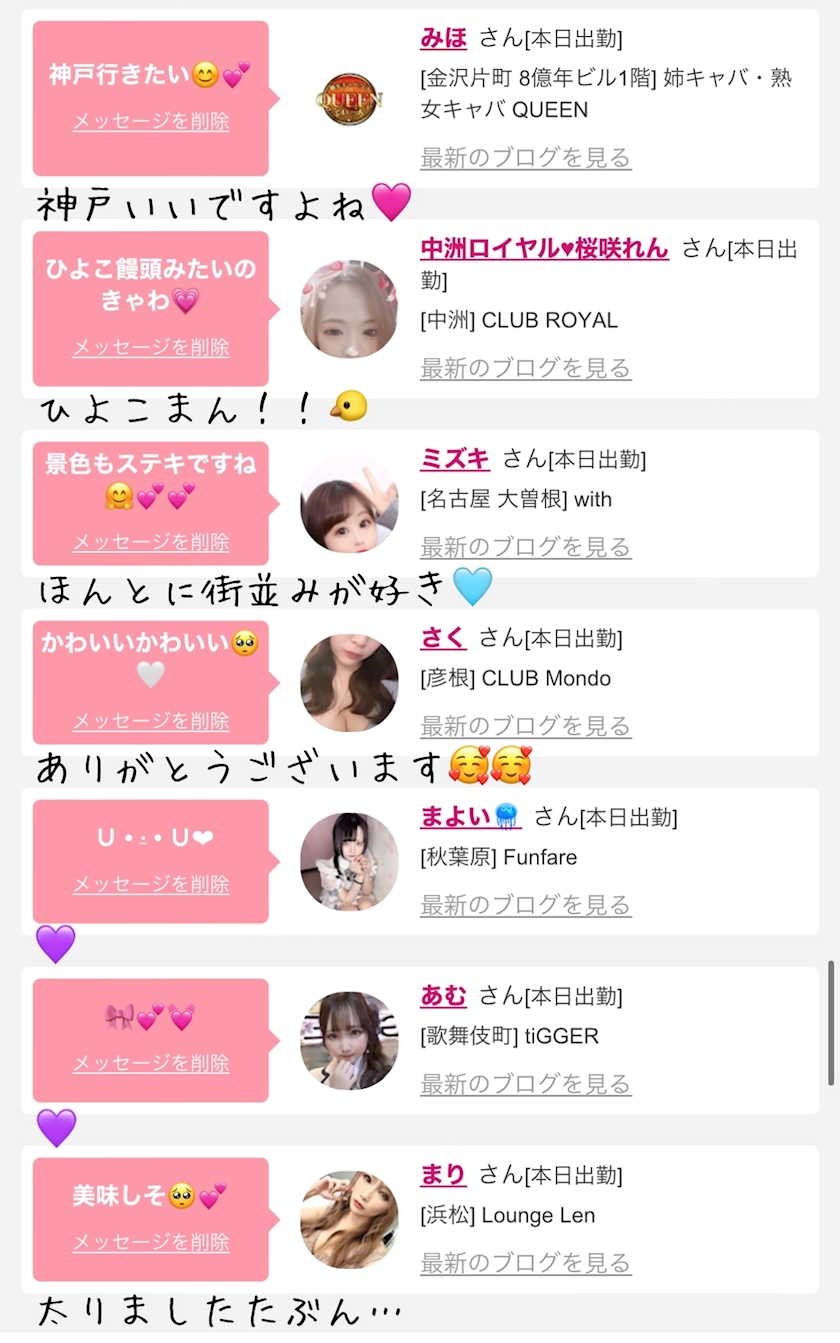Open あむ's profile link
The width and height of the screenshot is (840, 1343).
(443, 996)
